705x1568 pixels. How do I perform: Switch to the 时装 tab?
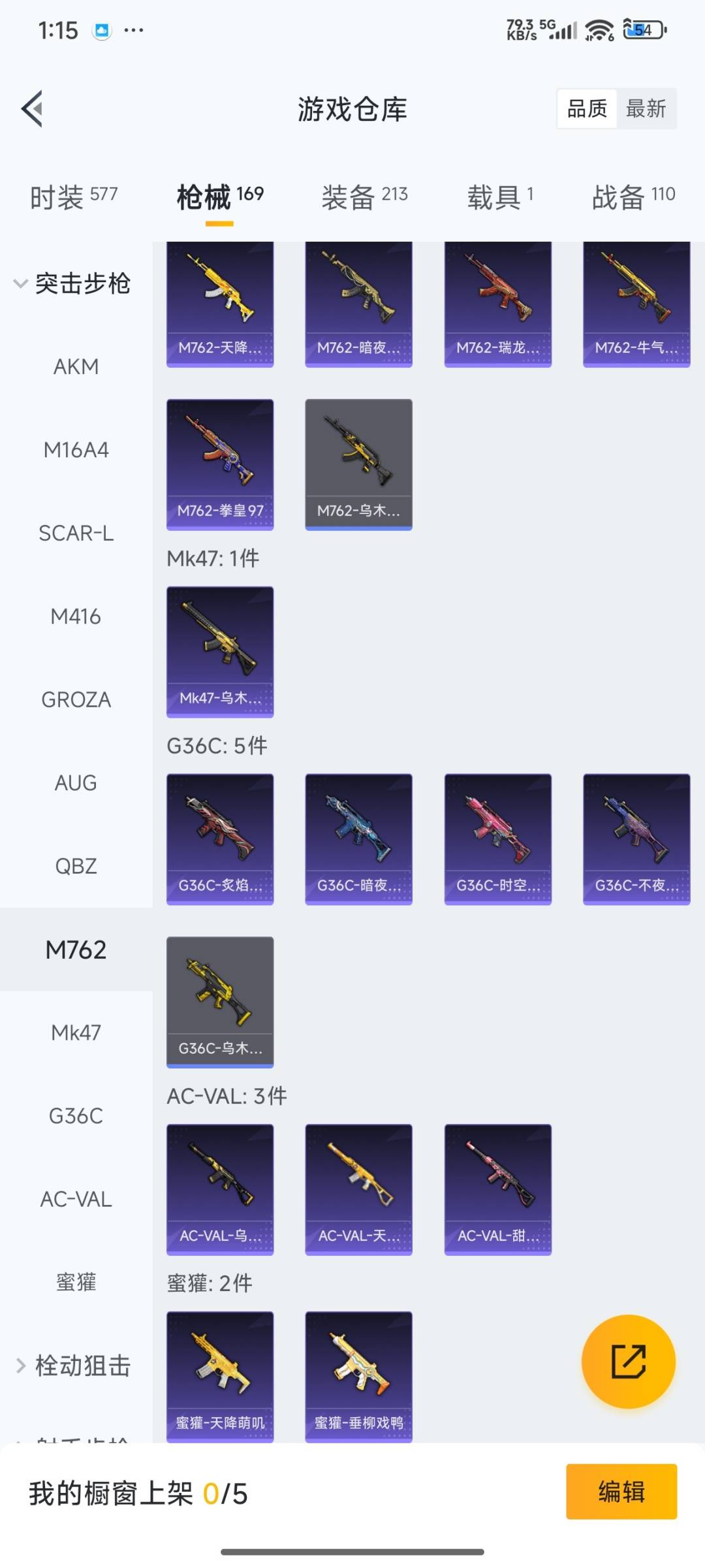point(74,196)
